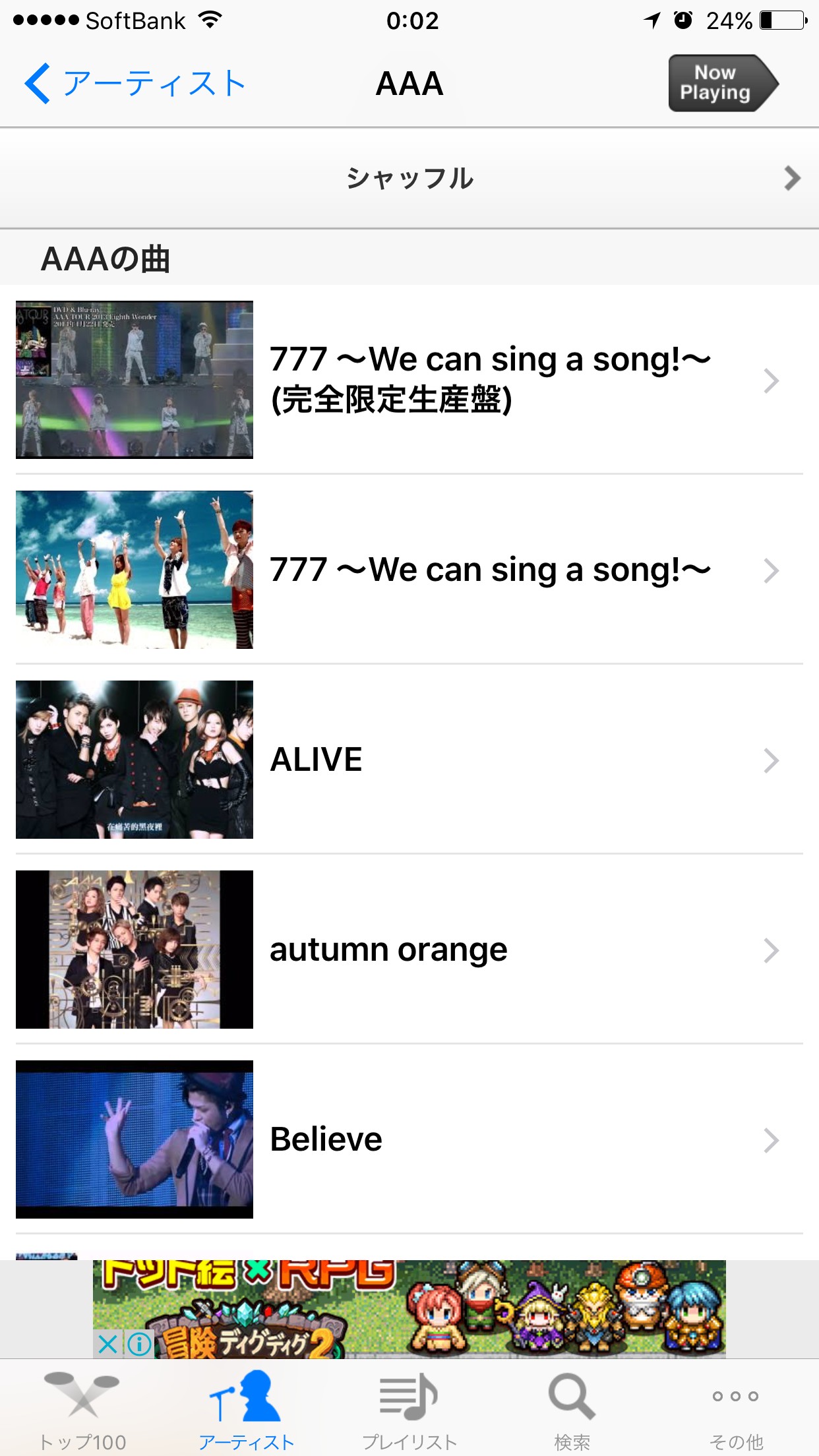View the ad info icon

click(139, 1343)
